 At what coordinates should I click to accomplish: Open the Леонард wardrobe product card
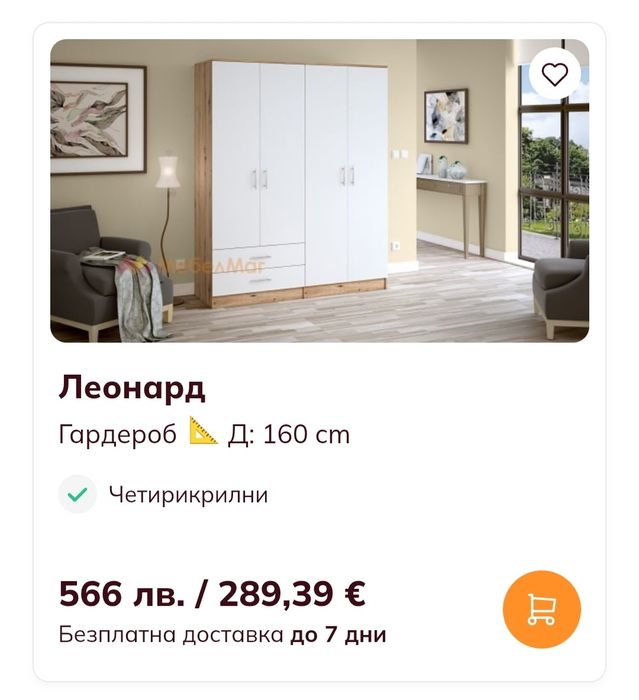[x=132, y=387]
